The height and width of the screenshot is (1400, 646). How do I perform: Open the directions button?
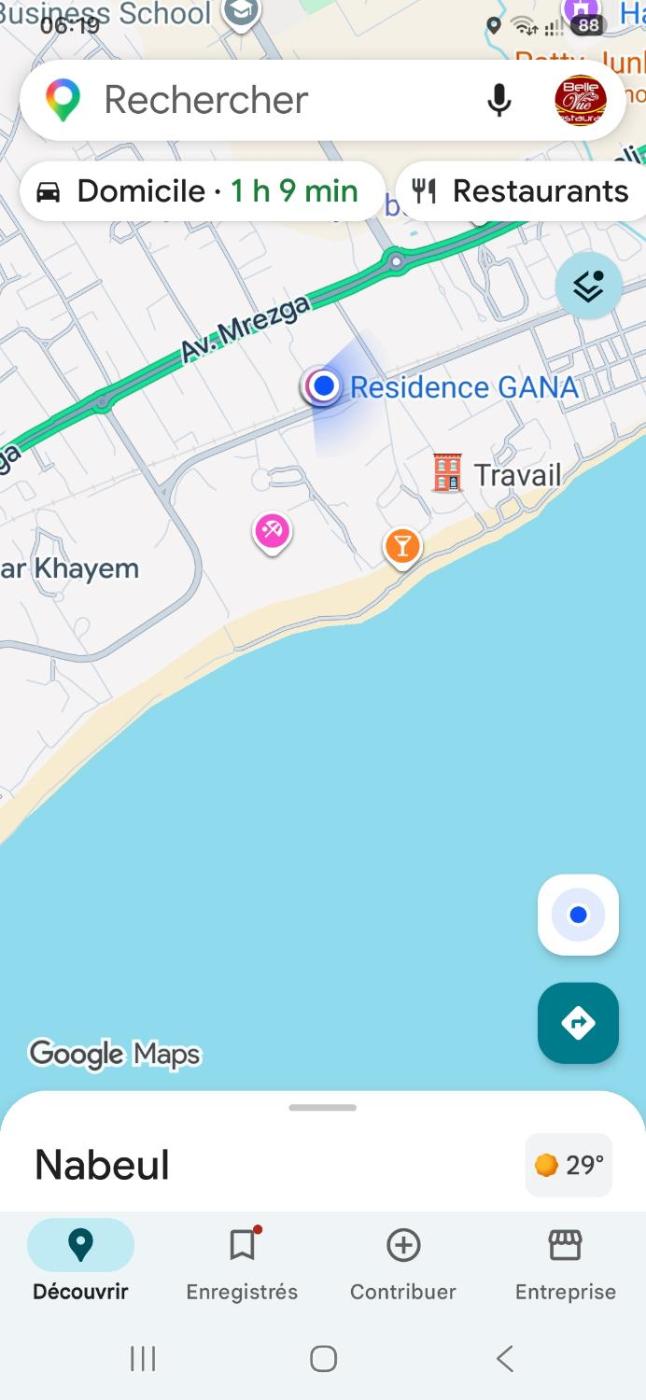[x=578, y=1023]
